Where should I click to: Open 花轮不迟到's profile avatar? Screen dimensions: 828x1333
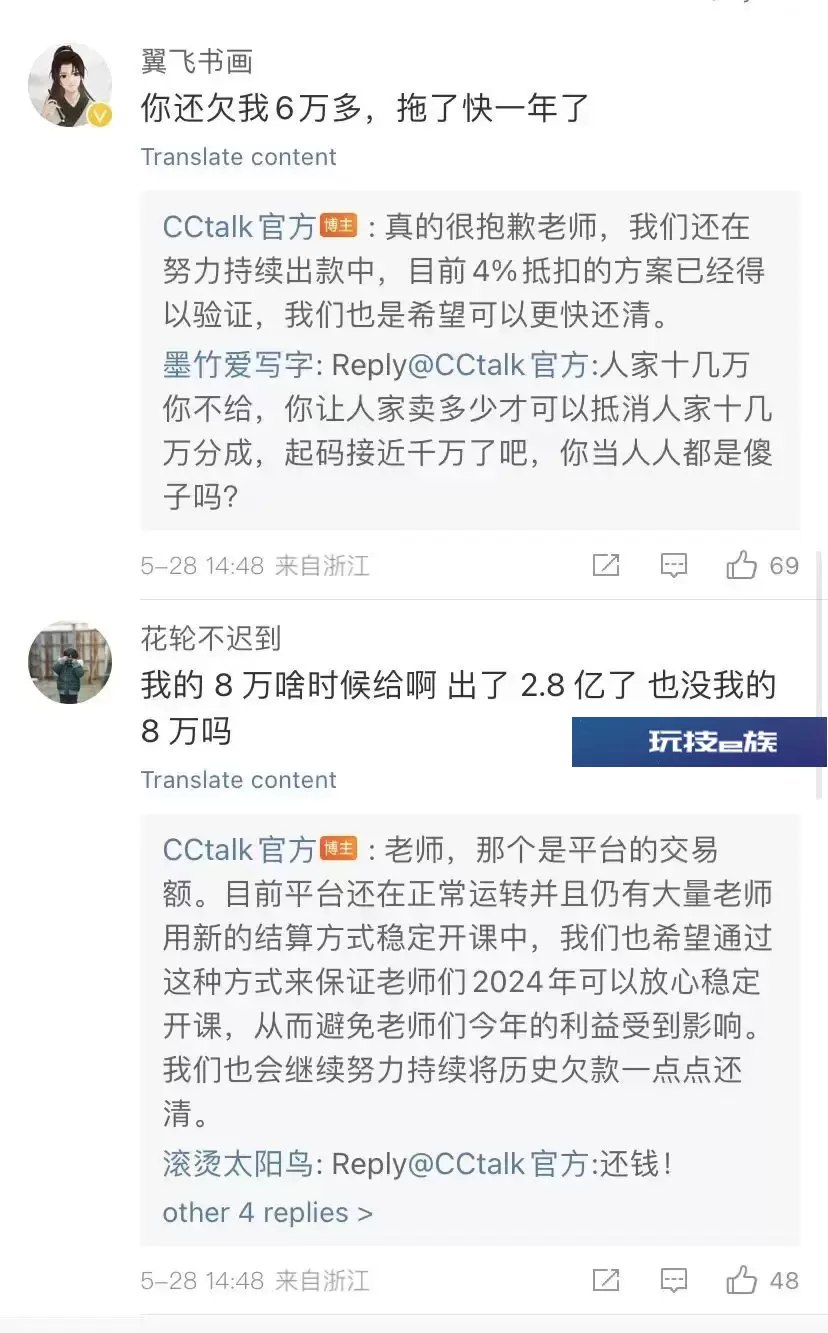point(69,662)
